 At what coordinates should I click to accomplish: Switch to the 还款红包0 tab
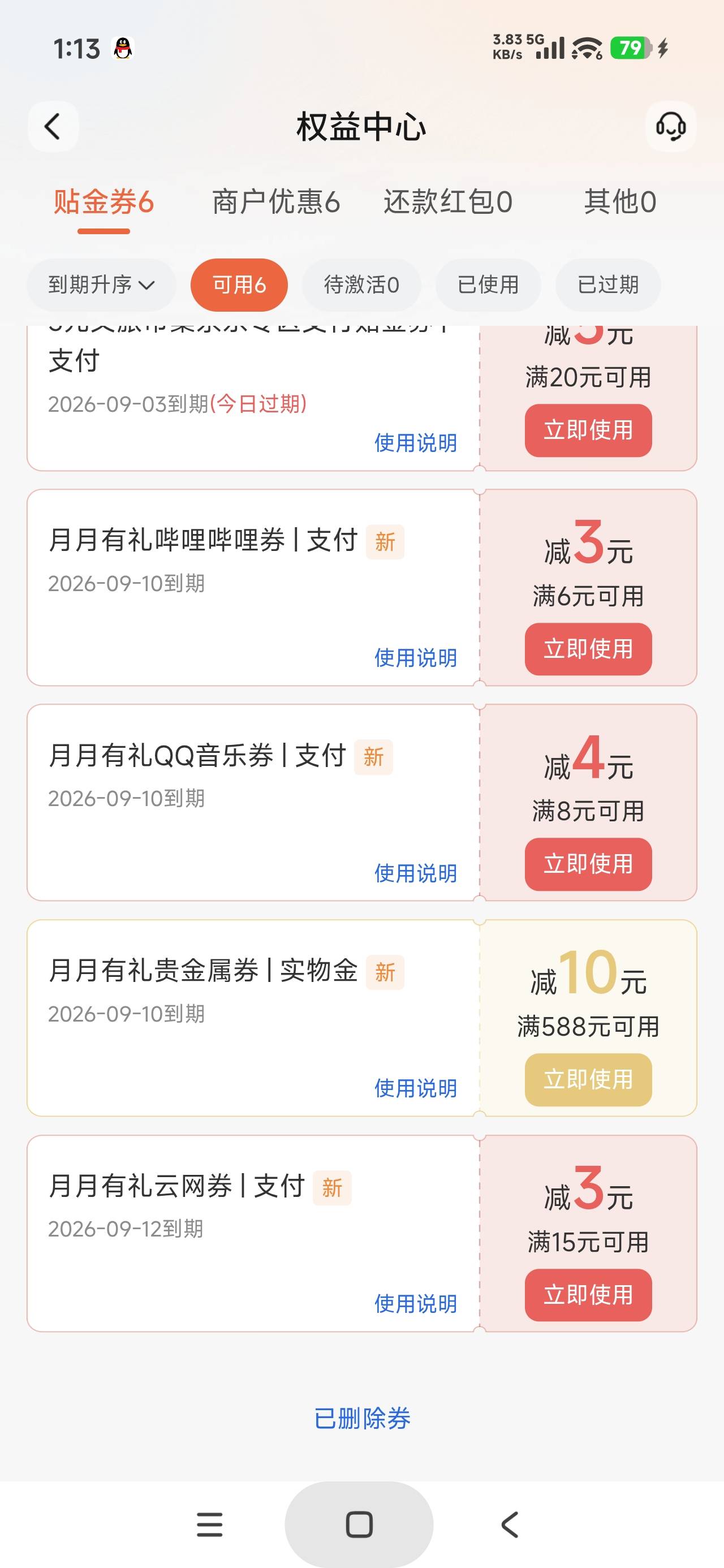point(447,202)
